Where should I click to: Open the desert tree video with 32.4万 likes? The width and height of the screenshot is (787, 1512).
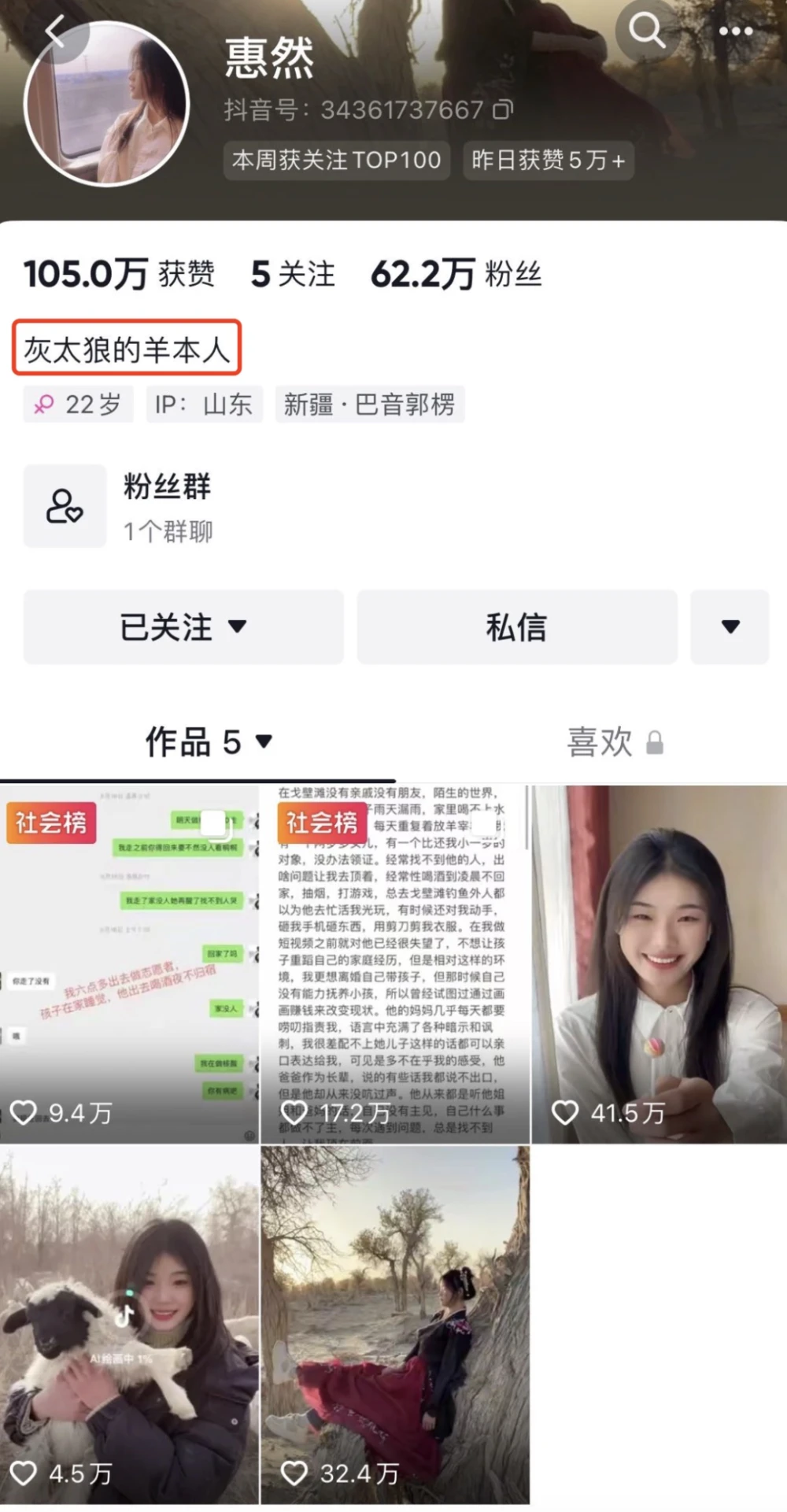394,1324
